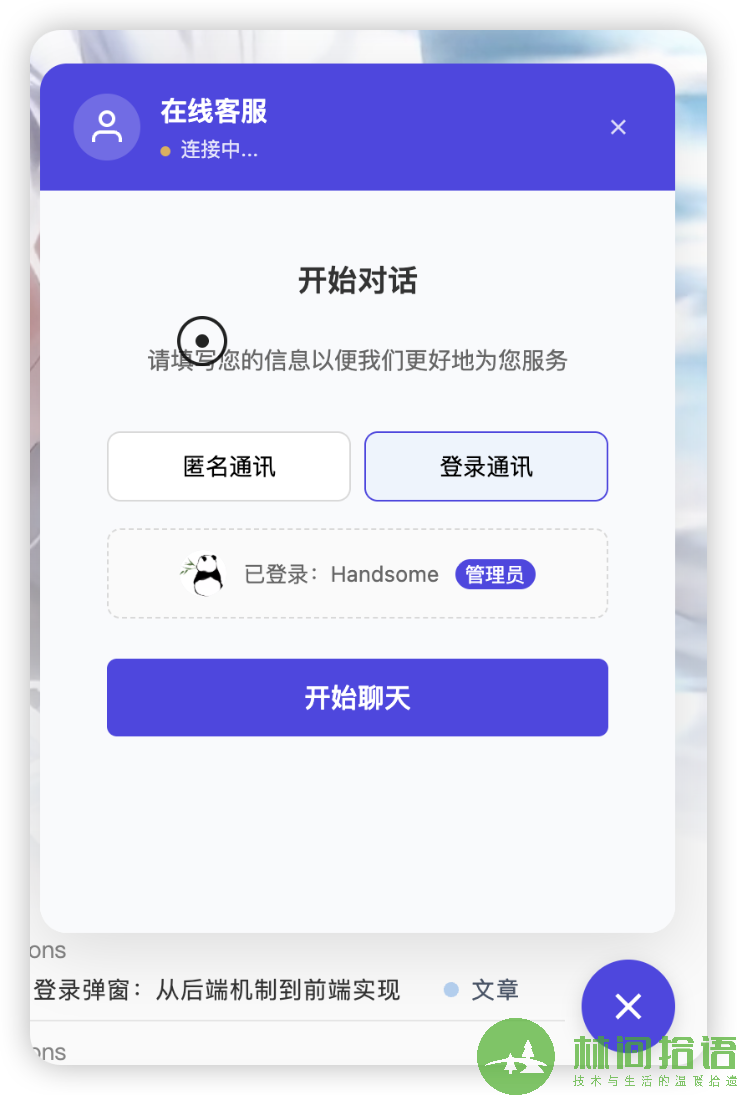Select 匿名通讯 mode
737x1095 pixels.
point(229,466)
